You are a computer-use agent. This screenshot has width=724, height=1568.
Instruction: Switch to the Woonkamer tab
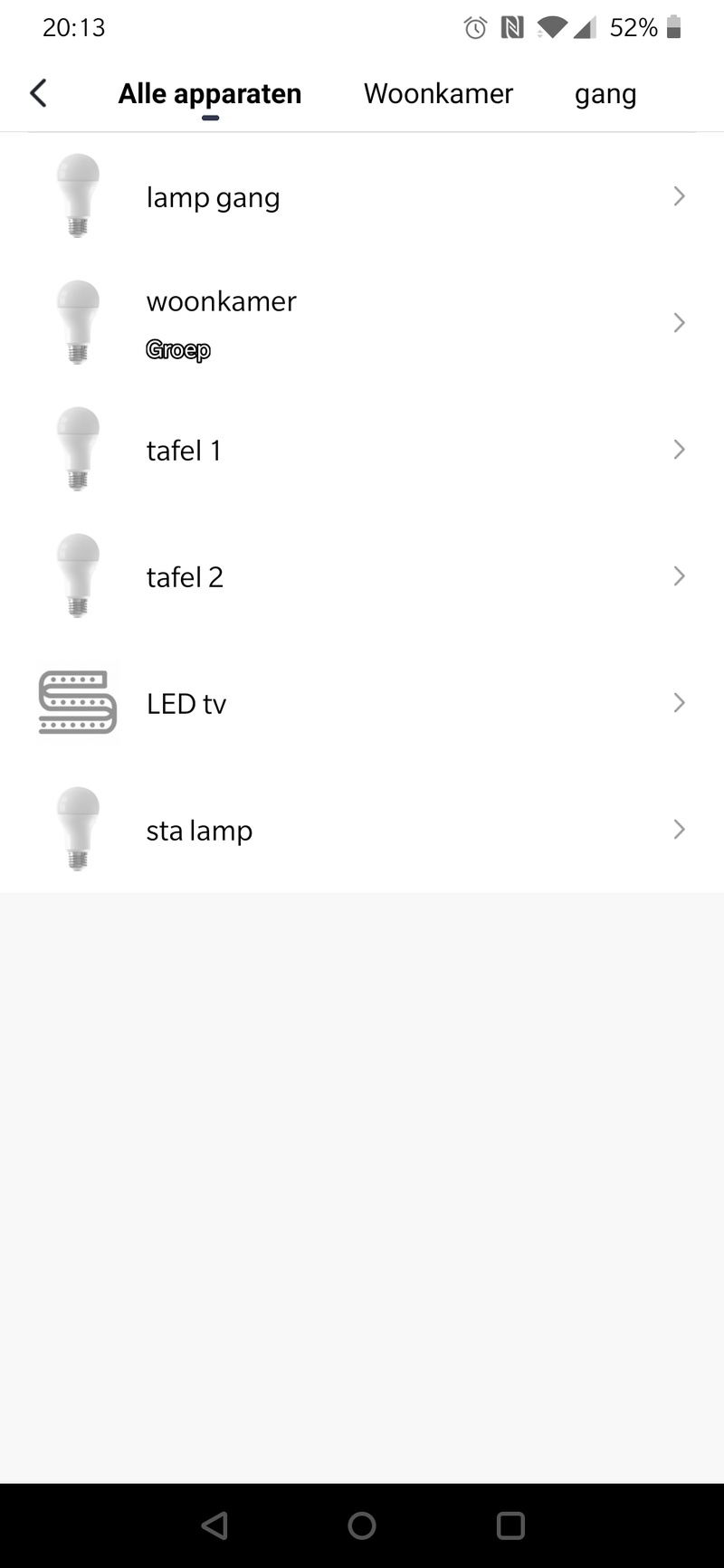[438, 94]
